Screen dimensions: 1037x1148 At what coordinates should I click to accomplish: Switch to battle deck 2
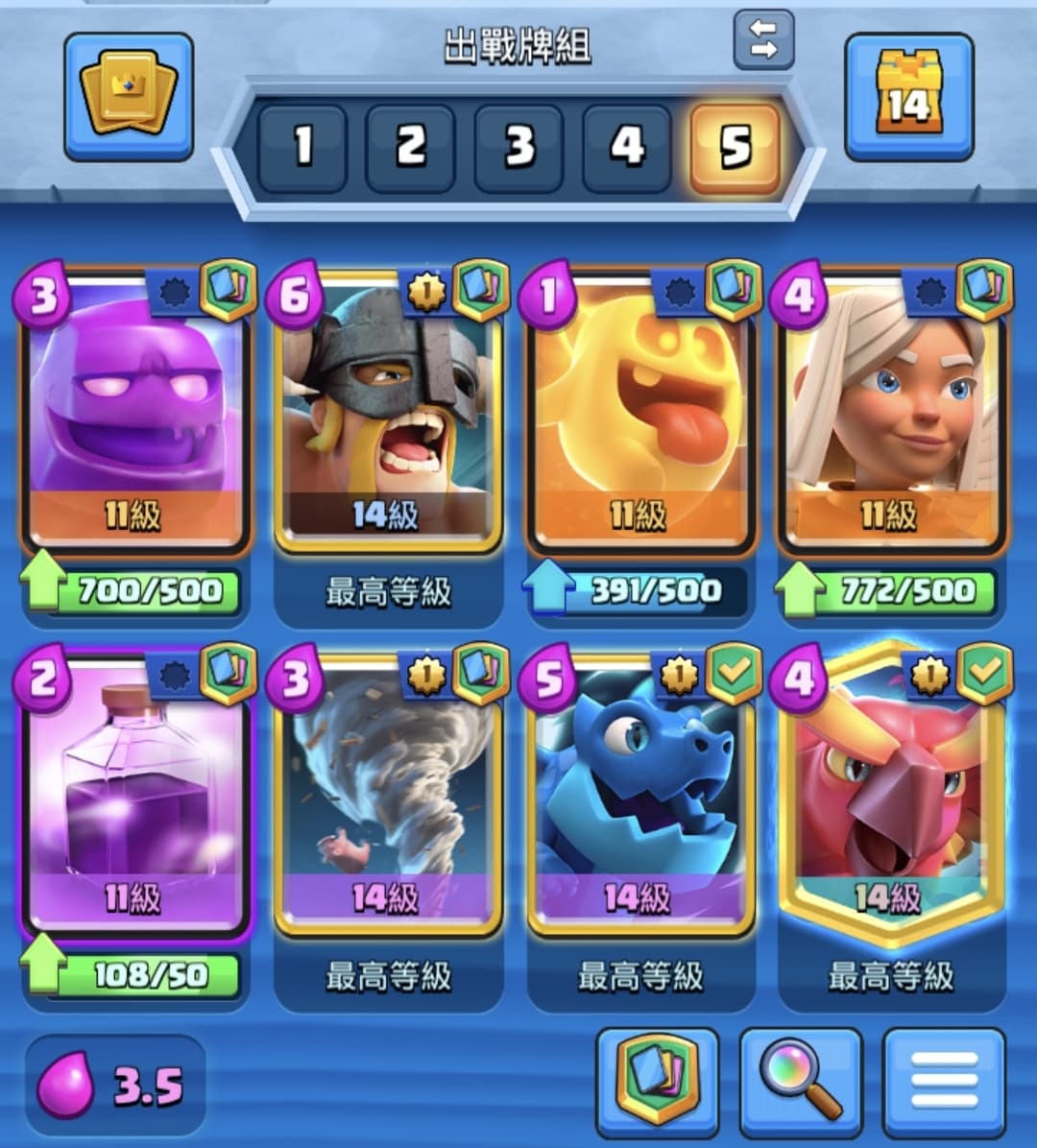coord(411,147)
